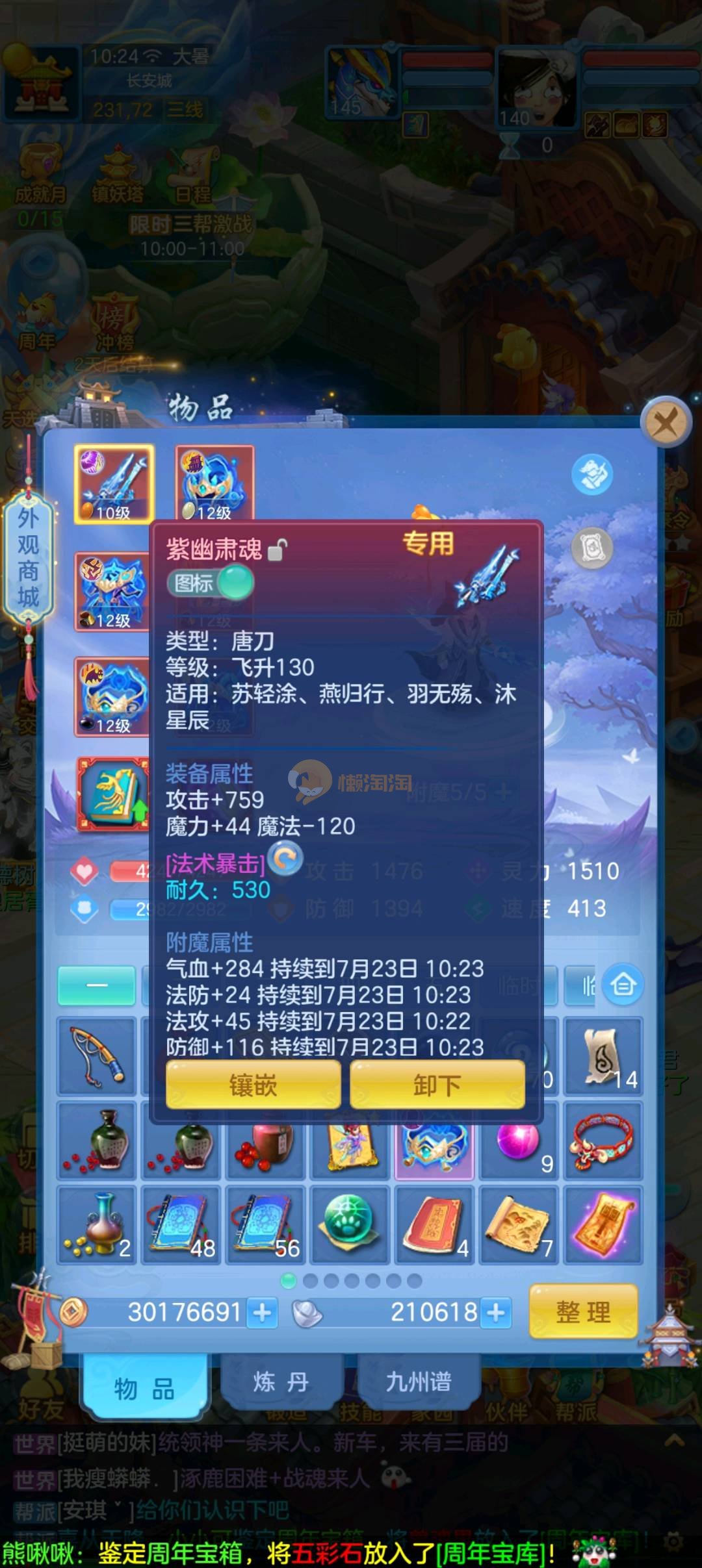Tap 整理 to sort the inventory

point(583,1313)
